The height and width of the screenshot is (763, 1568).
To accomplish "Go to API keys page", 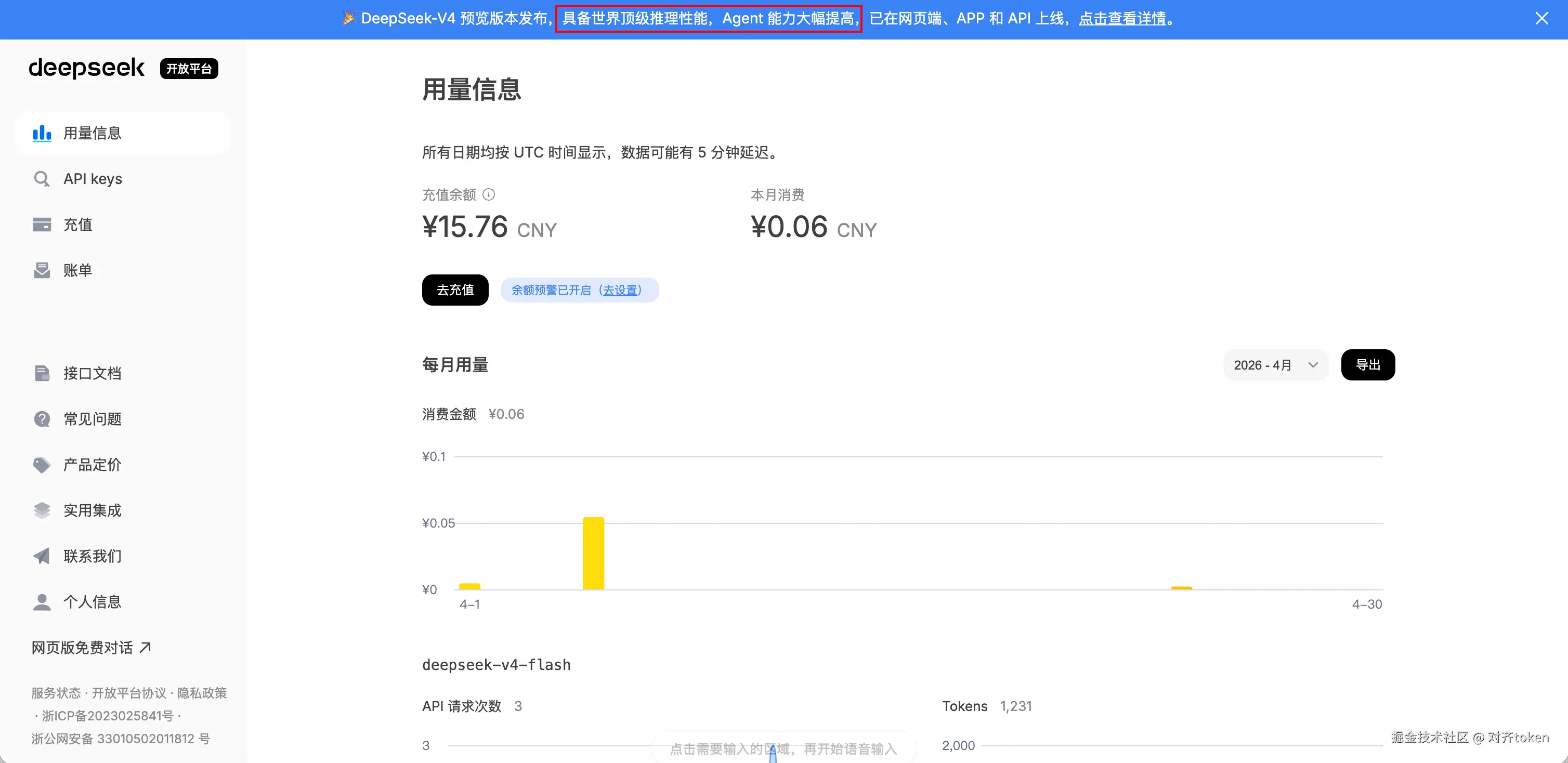I will 93,179.
